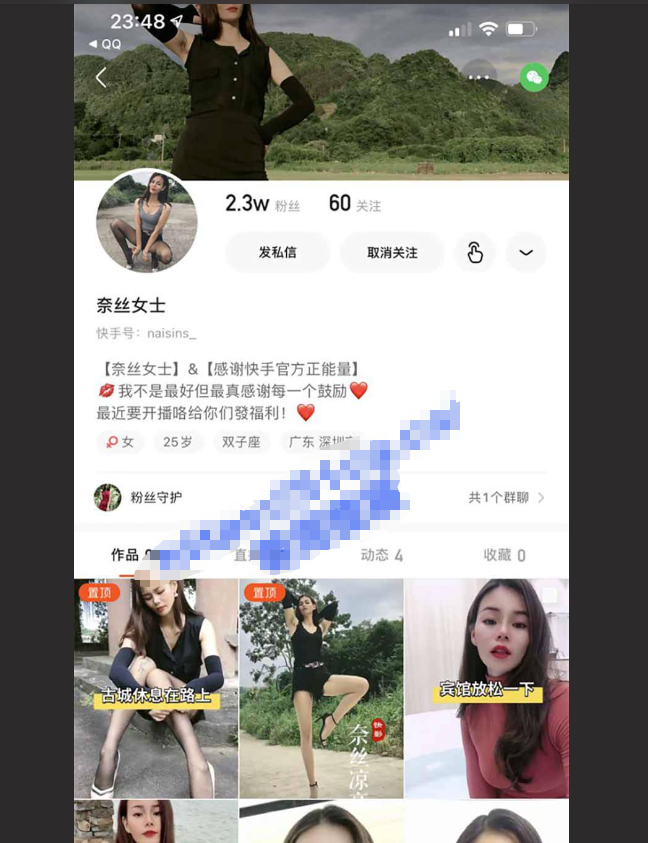Viewport: 648px width, 843px height.
Task: Open the video 宾馆放松一下
Action: tap(486, 688)
